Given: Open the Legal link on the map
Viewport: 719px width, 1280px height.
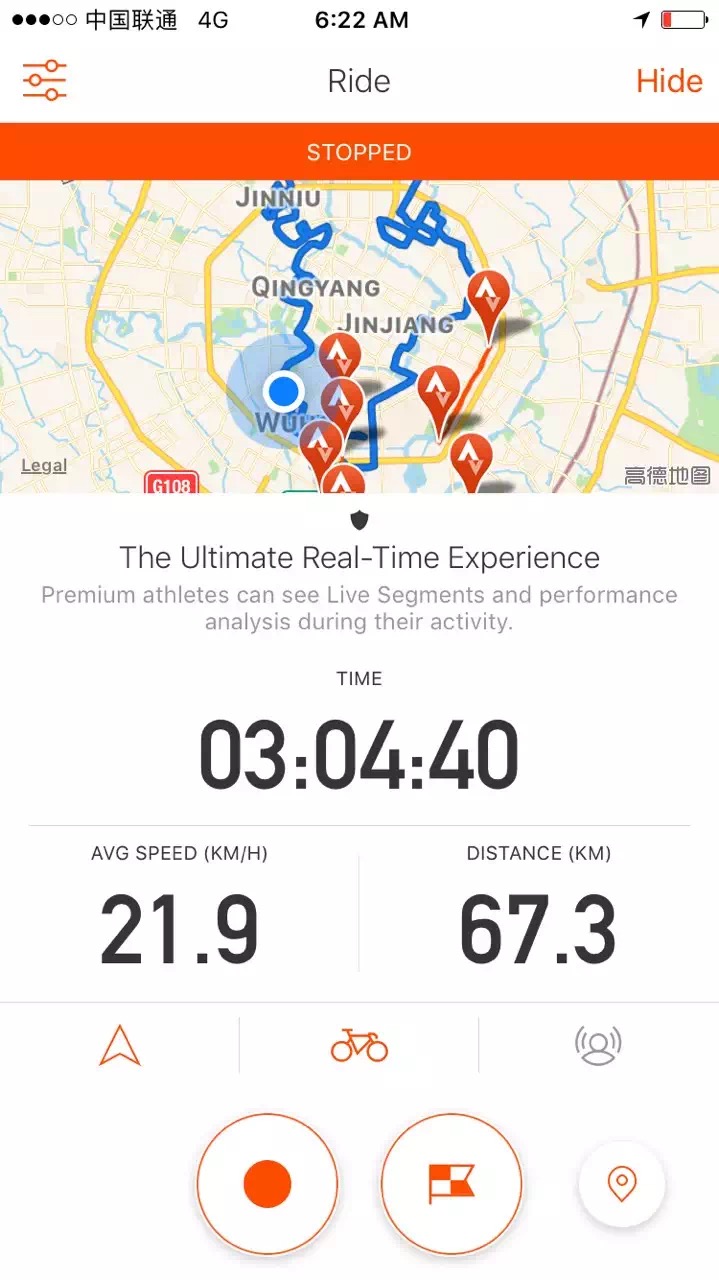Looking at the screenshot, I should (x=44, y=466).
